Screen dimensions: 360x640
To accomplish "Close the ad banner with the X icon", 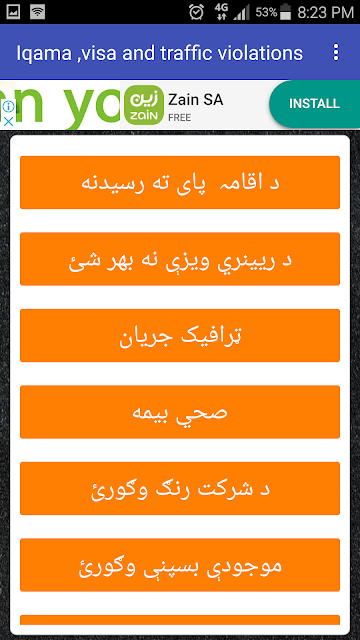I will click(x=8, y=121).
